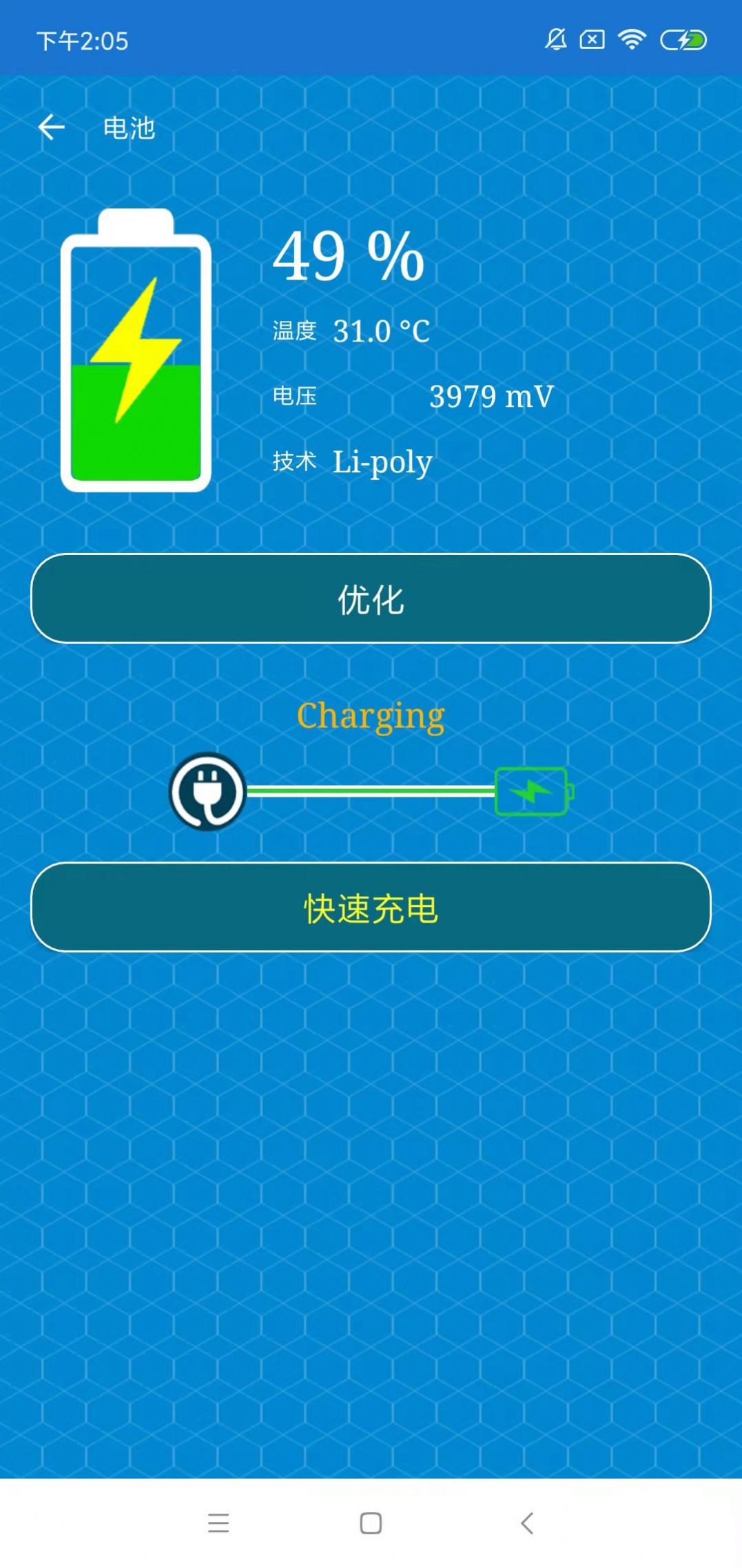Tap the charging progress line between plug and battery

click(372, 791)
